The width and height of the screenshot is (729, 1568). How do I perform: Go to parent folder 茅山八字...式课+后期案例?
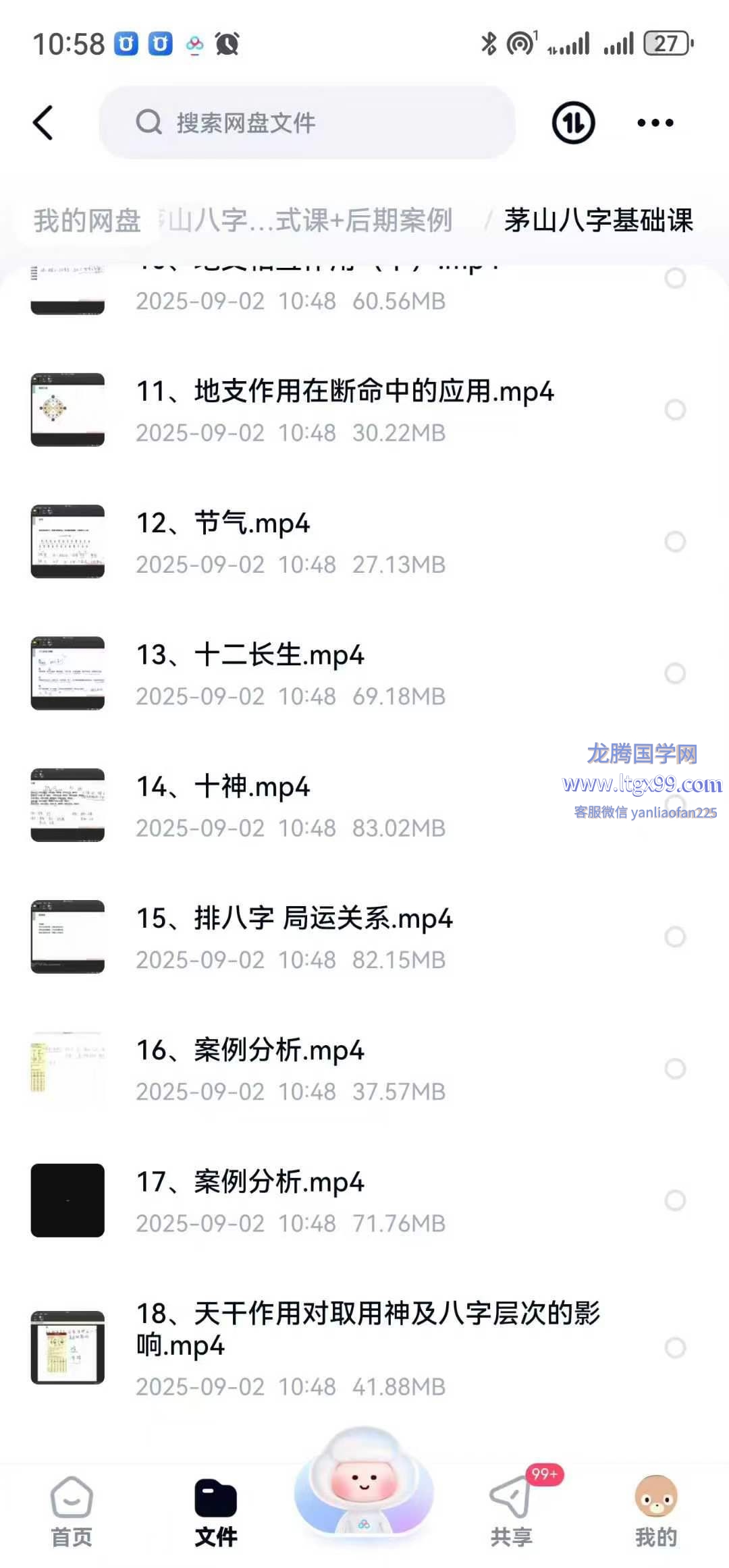tap(310, 221)
